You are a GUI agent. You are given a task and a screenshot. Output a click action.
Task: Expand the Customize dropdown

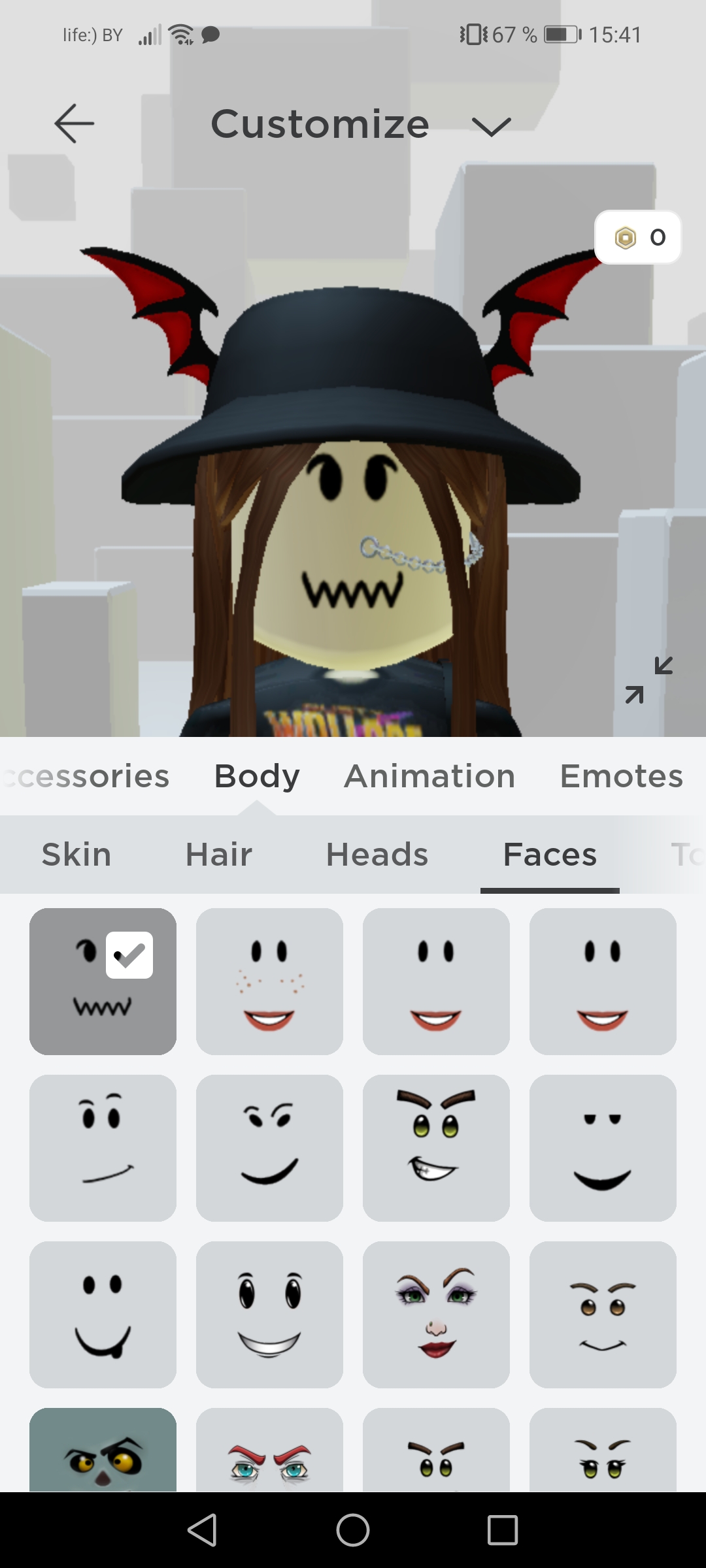[491, 125]
